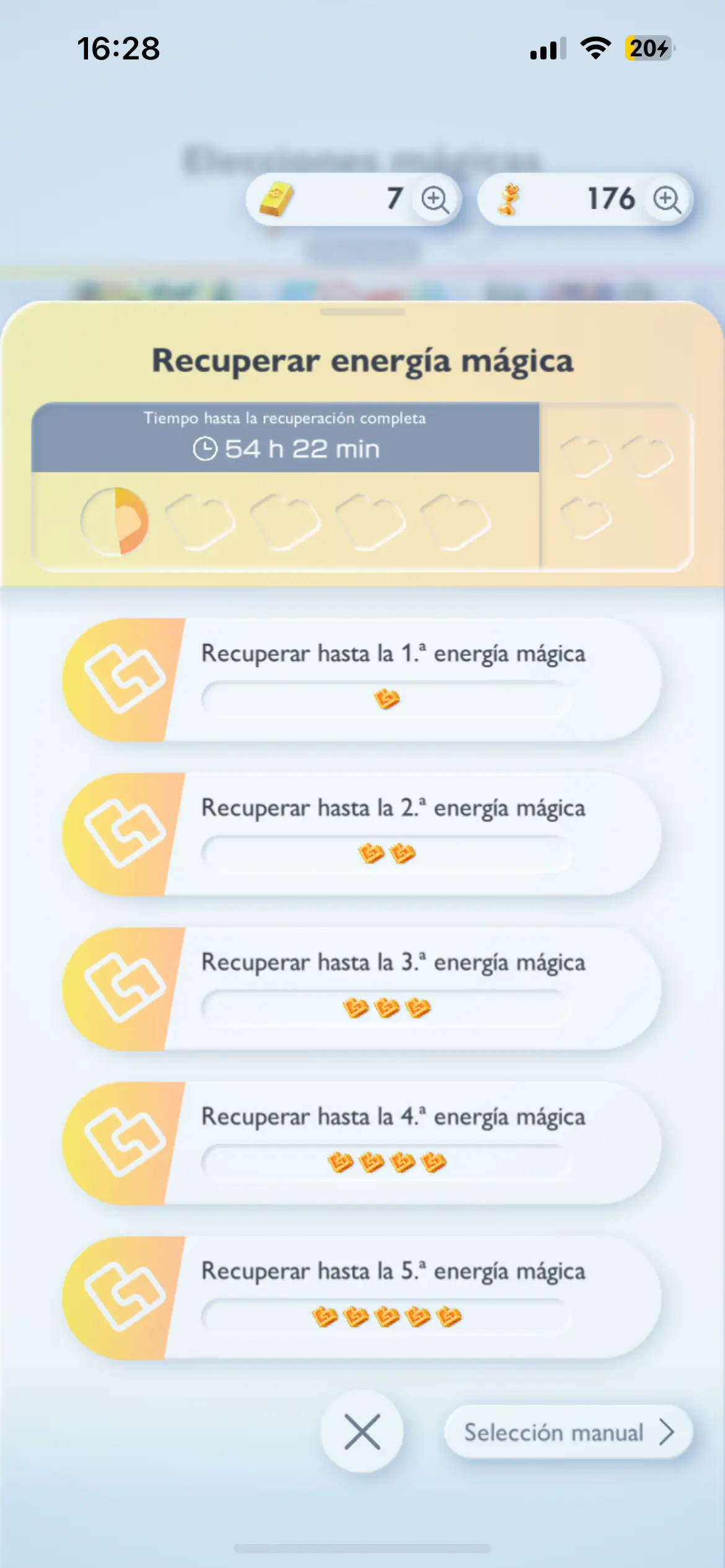Choose Recuperar hasta la 2.ª energía mágica
The height and width of the screenshot is (1568, 725).
[362, 834]
